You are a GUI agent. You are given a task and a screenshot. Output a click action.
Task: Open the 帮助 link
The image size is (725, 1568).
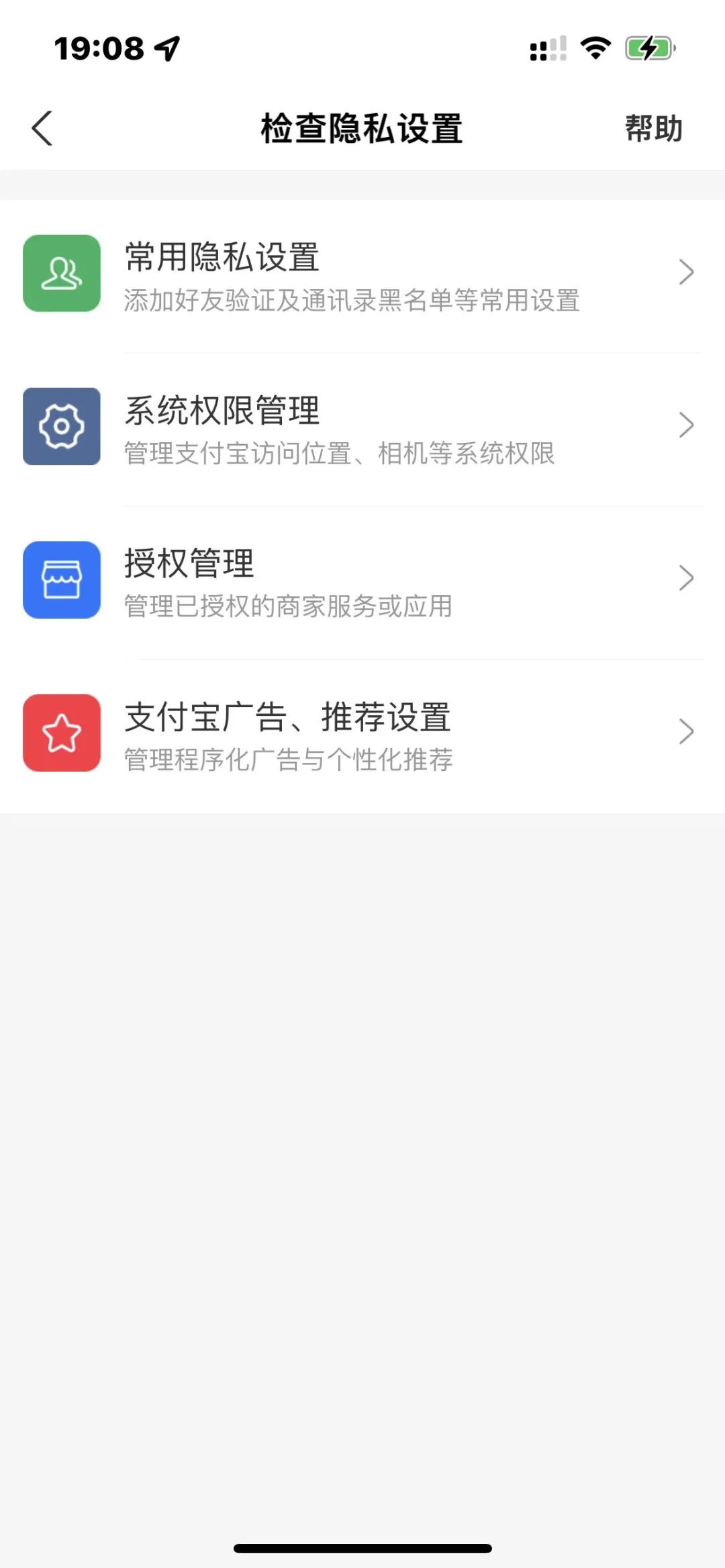coord(653,129)
